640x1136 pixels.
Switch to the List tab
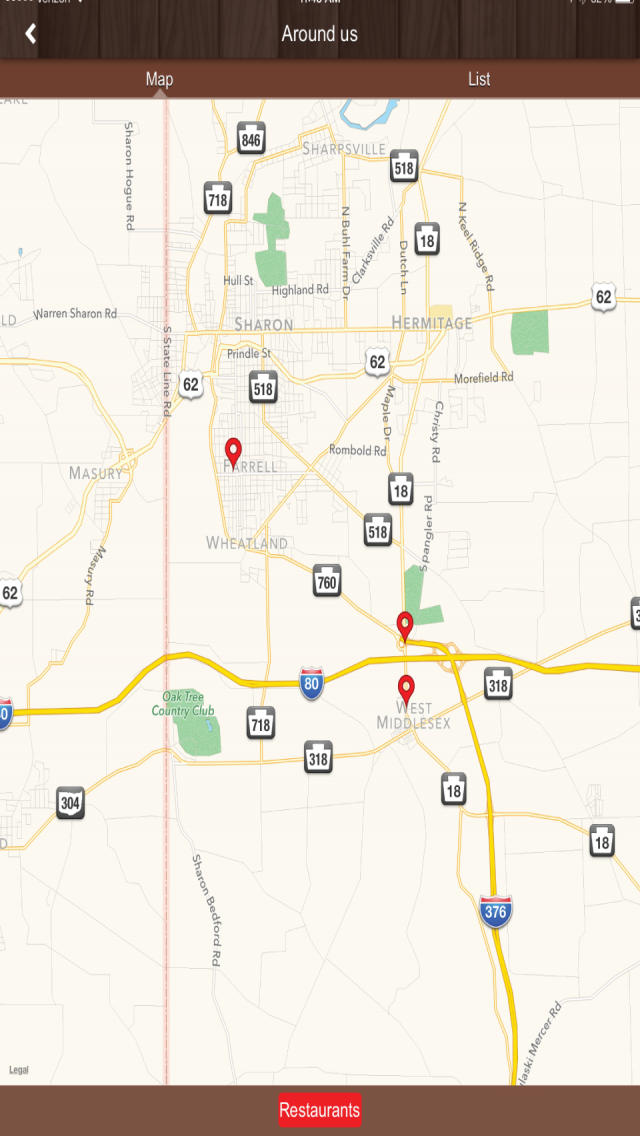(479, 79)
